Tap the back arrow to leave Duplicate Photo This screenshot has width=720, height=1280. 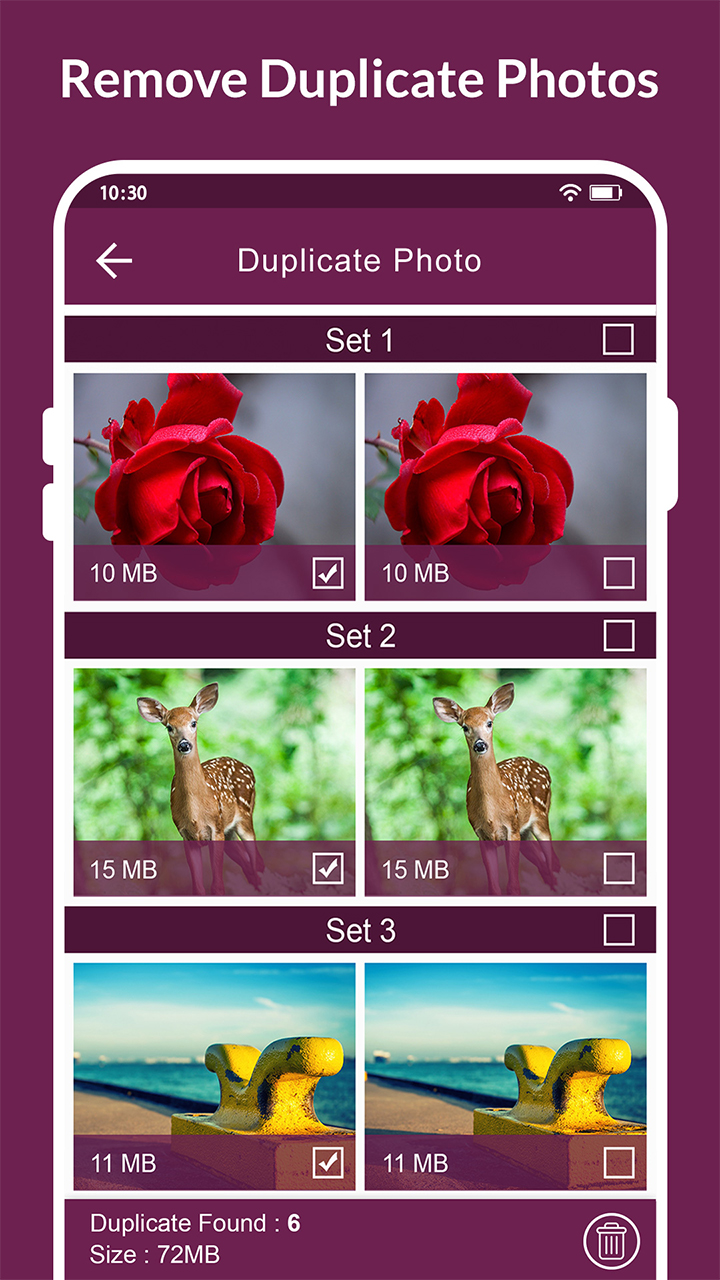pyautogui.click(x=113, y=260)
